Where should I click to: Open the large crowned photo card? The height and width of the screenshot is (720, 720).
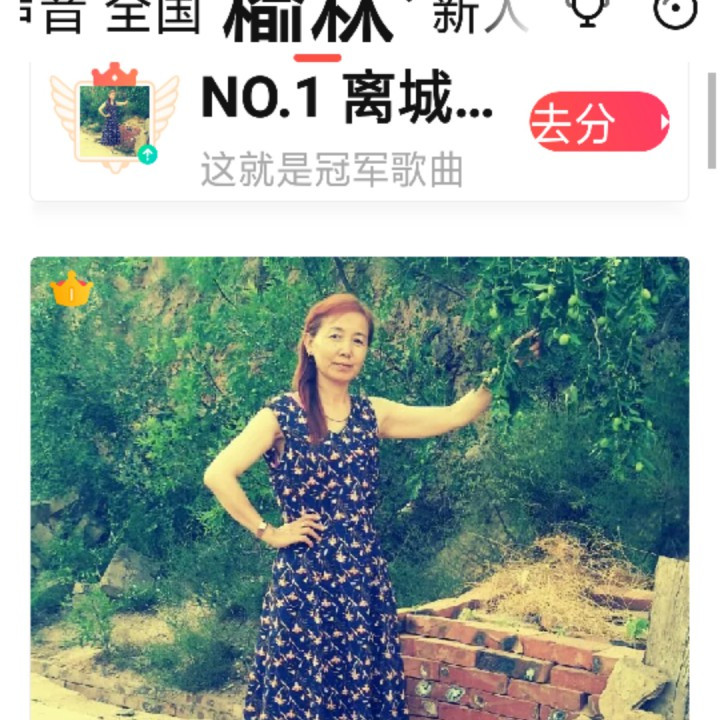click(359, 488)
